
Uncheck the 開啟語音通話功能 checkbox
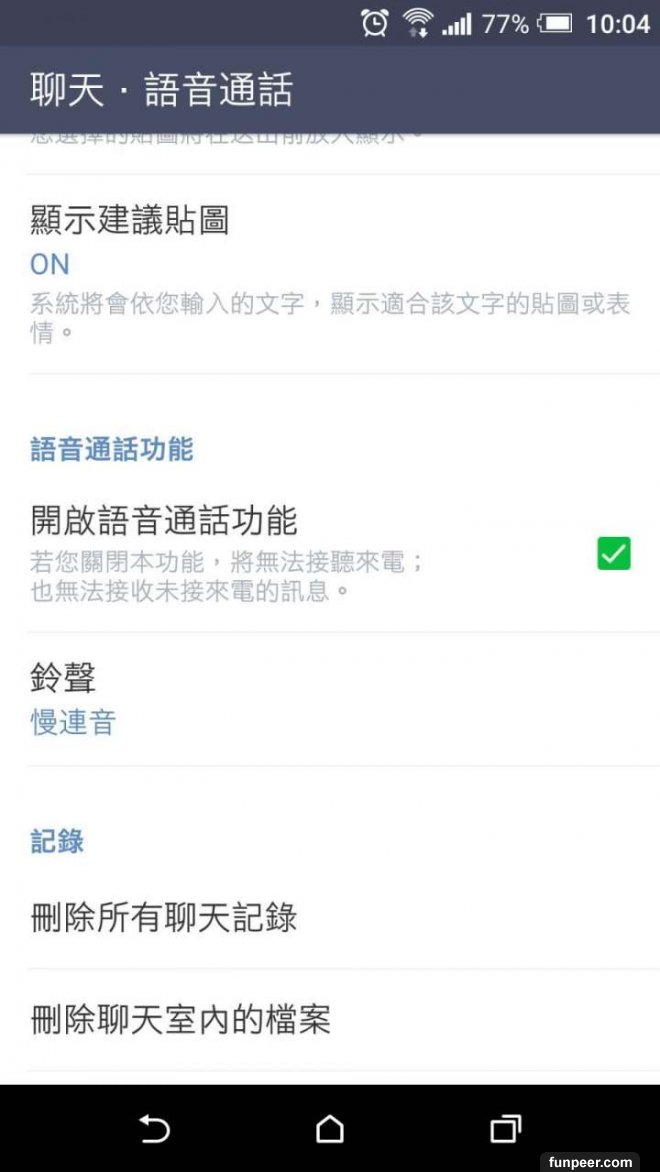(613, 553)
